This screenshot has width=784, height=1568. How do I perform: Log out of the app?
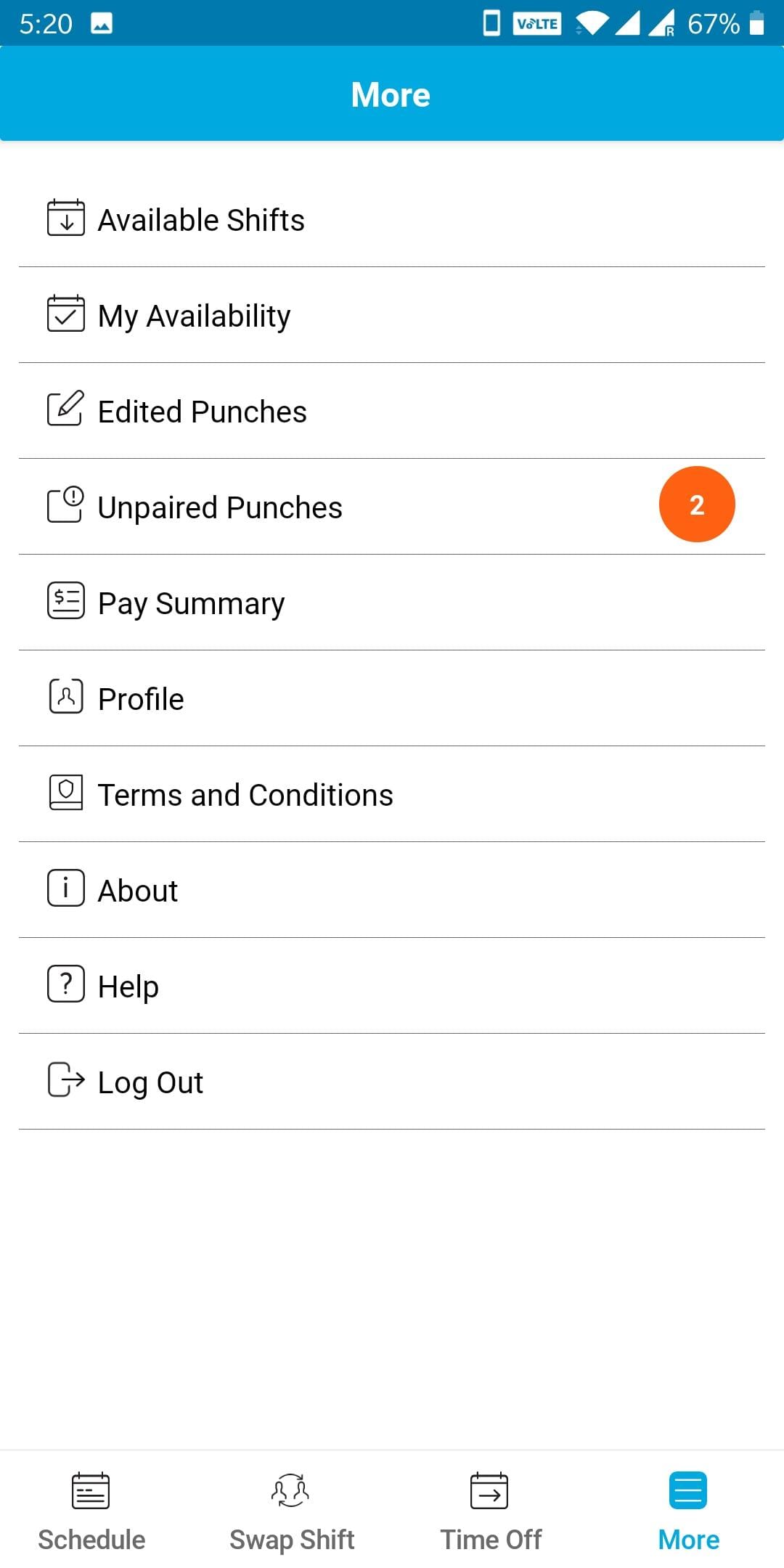point(149,1081)
